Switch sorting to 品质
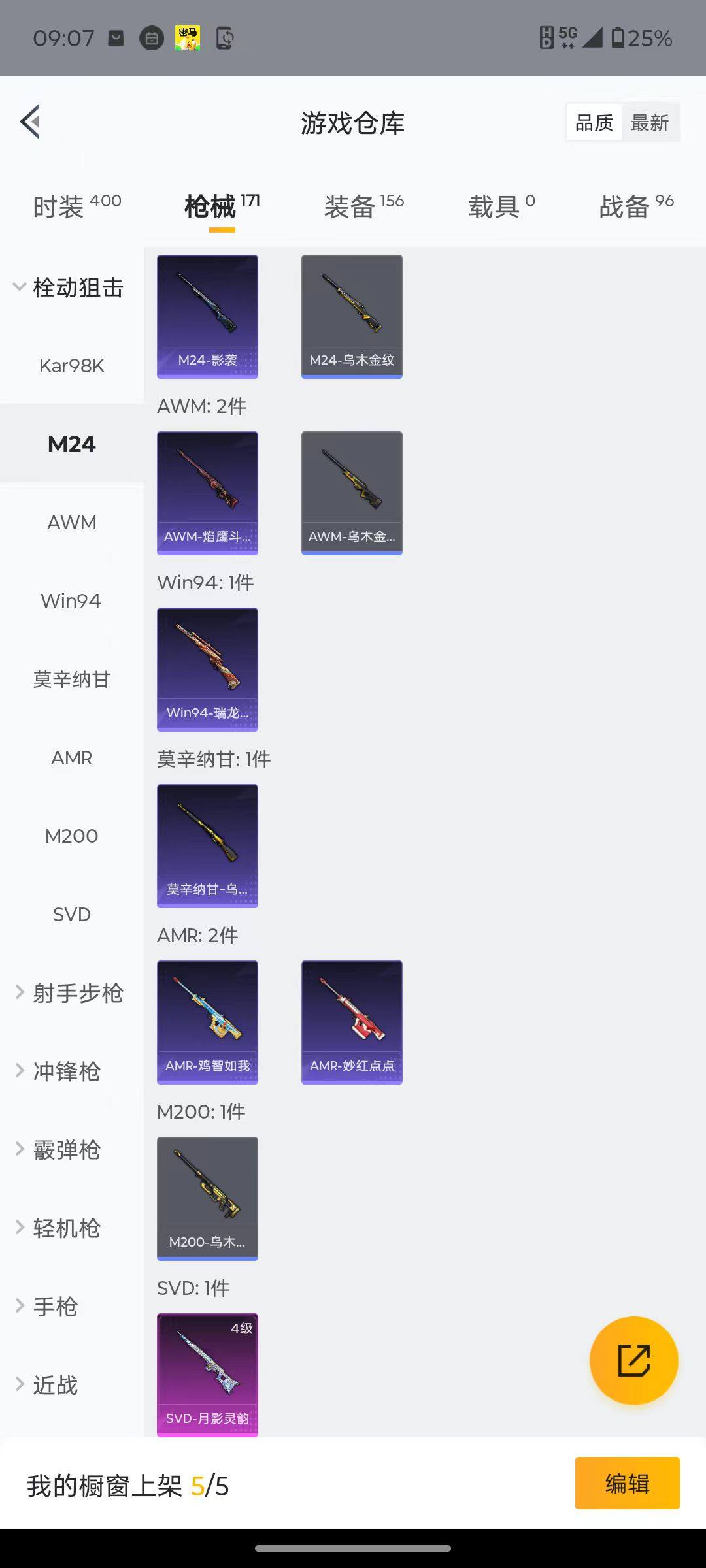The height and width of the screenshot is (1568, 706). [592, 122]
